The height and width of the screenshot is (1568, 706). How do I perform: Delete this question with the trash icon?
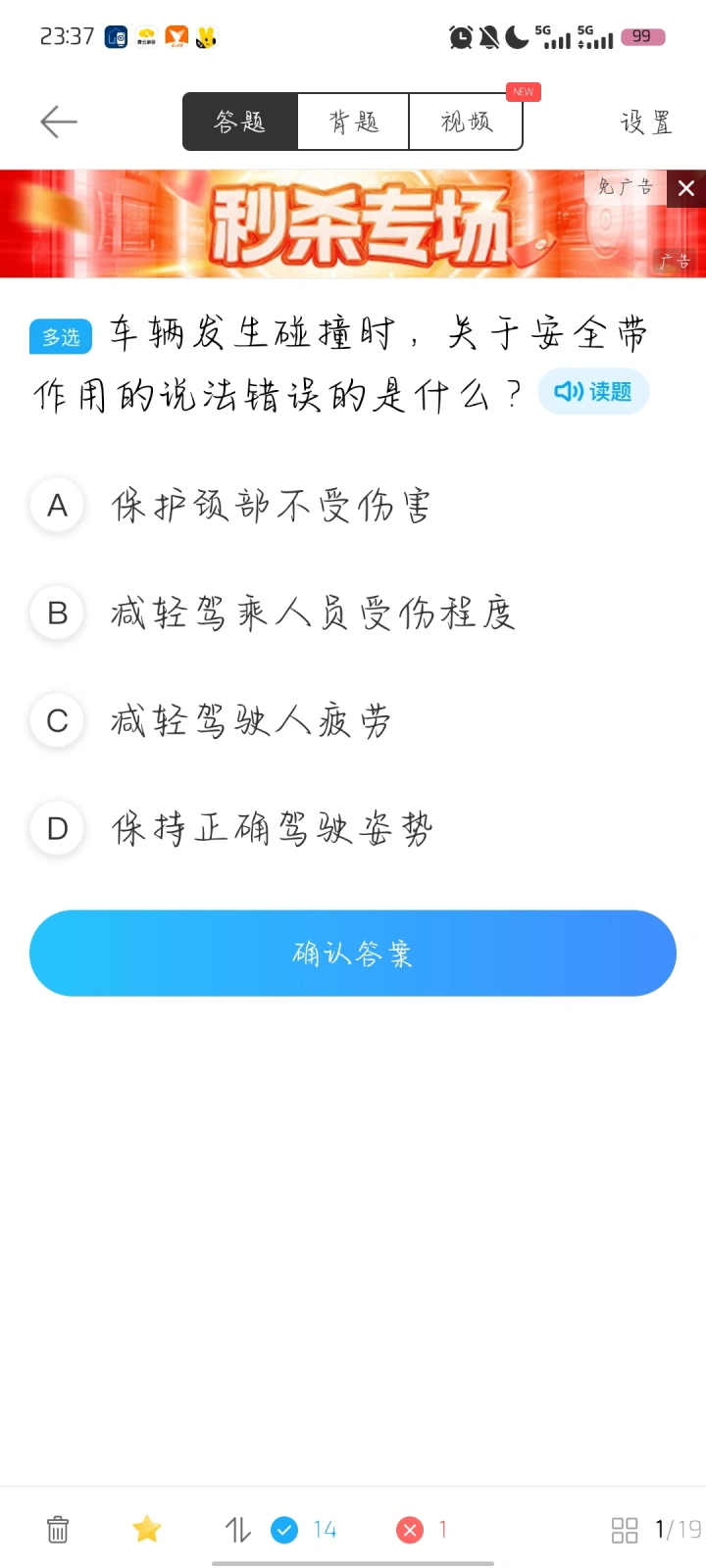[x=58, y=1529]
